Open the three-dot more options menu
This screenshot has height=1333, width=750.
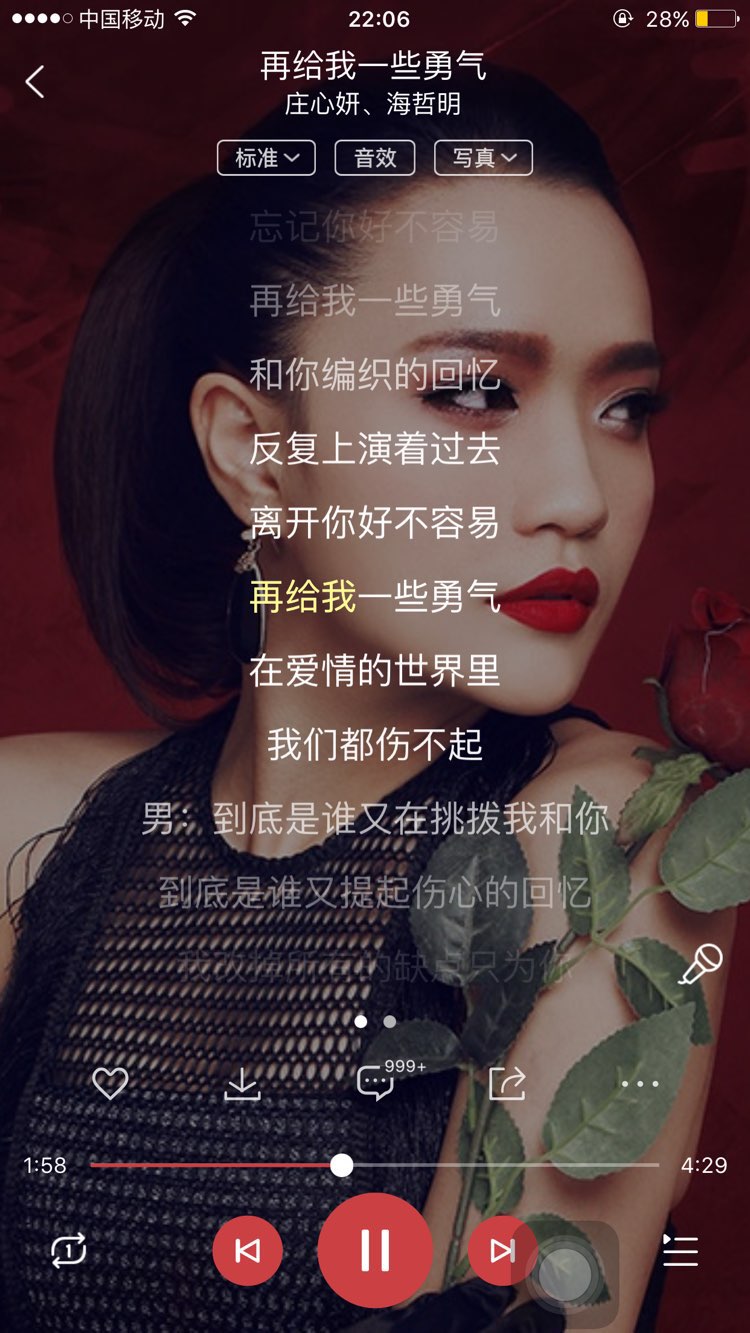[640, 1084]
